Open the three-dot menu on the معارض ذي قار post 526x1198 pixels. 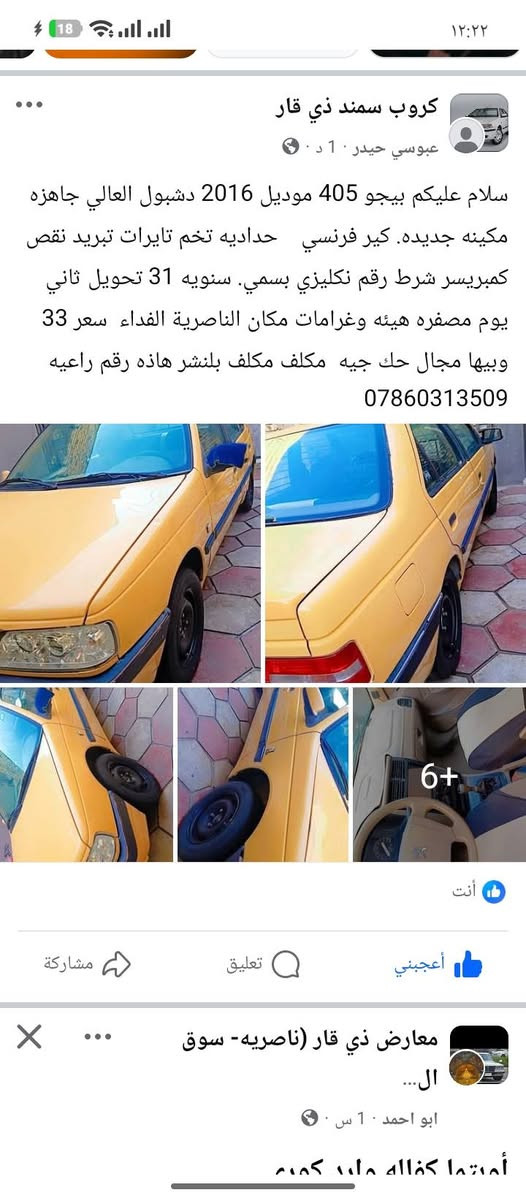[x=98, y=1037]
